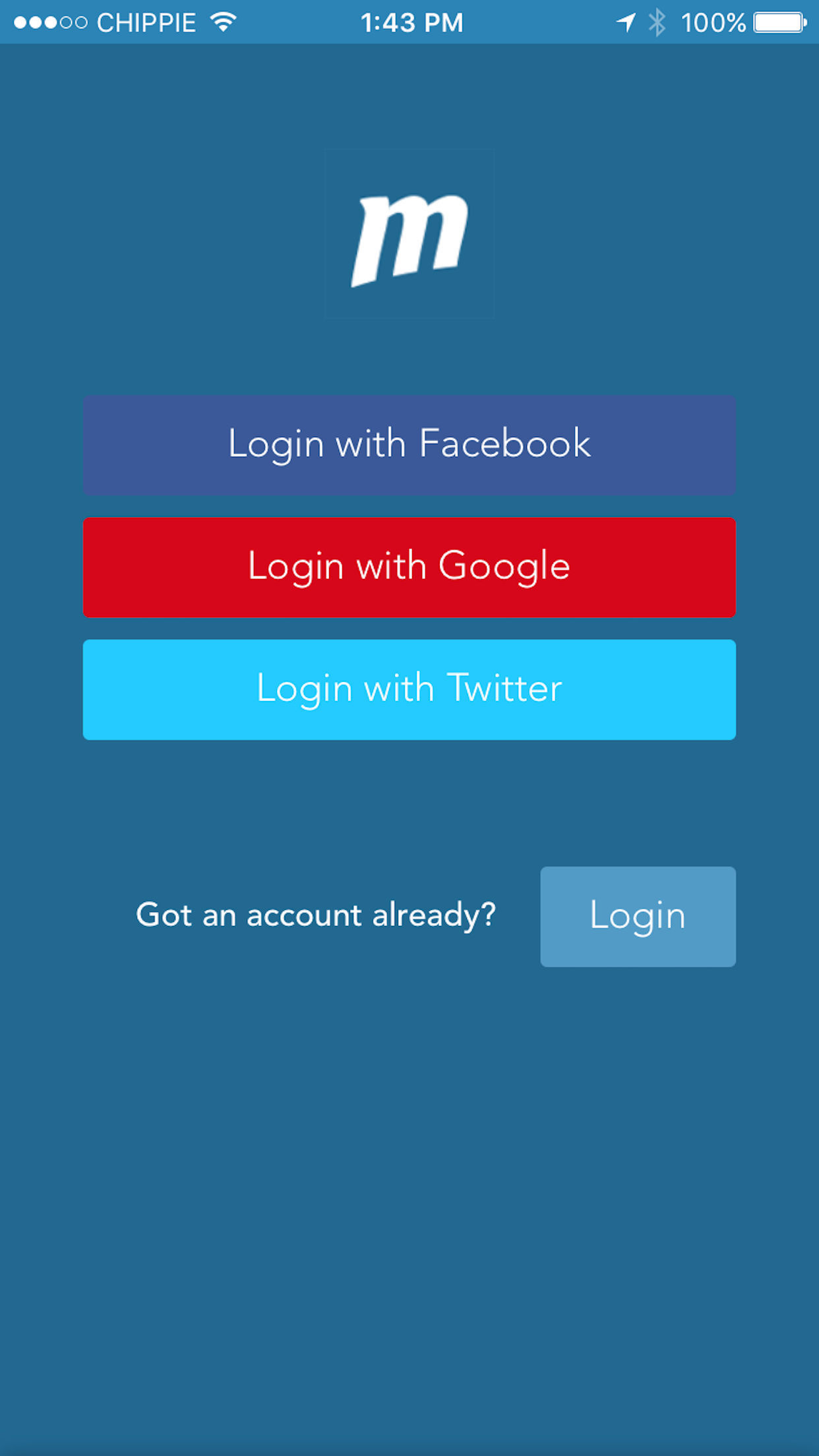Tap Login with Facebook
Image resolution: width=819 pixels, height=1456 pixels.
pos(409,445)
